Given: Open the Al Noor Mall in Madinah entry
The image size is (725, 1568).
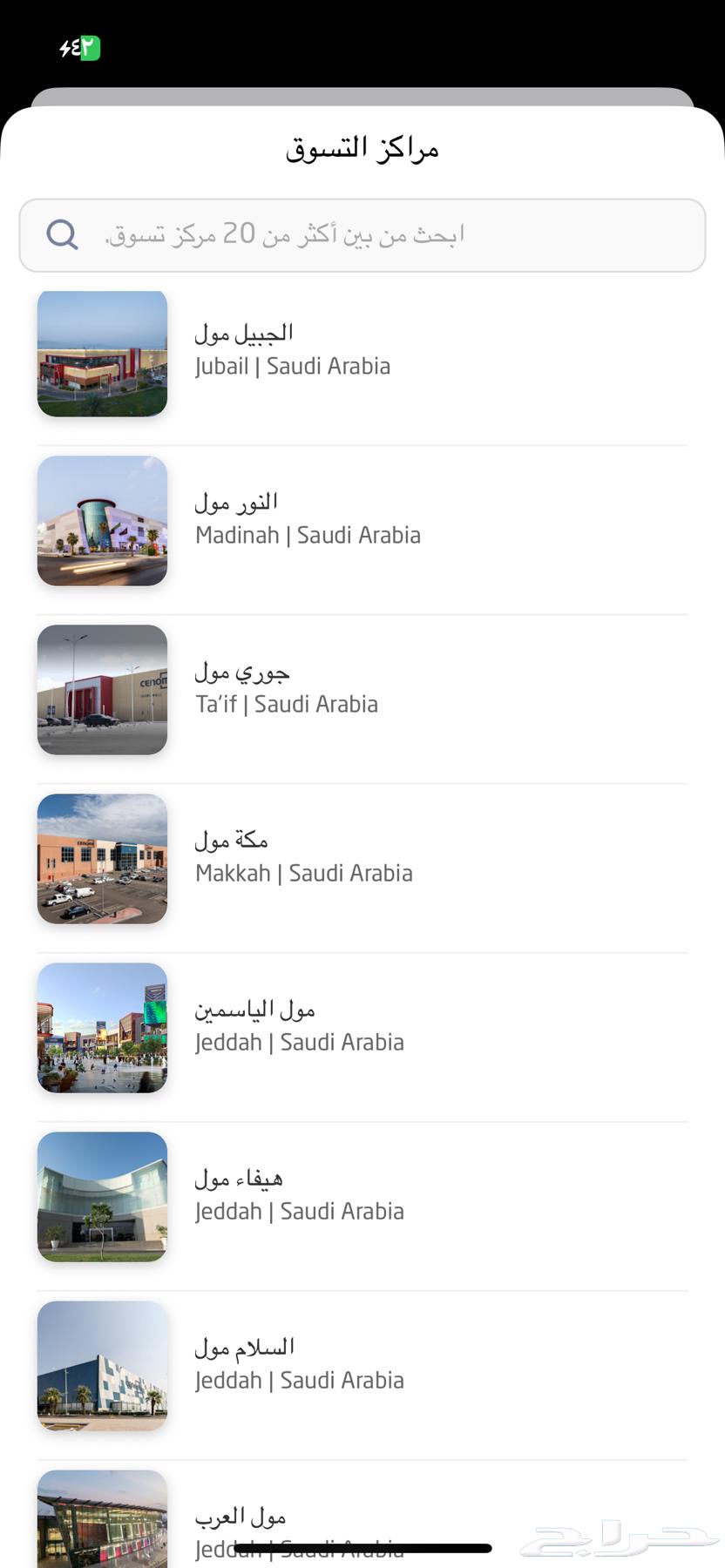Looking at the screenshot, I should click(x=362, y=522).
